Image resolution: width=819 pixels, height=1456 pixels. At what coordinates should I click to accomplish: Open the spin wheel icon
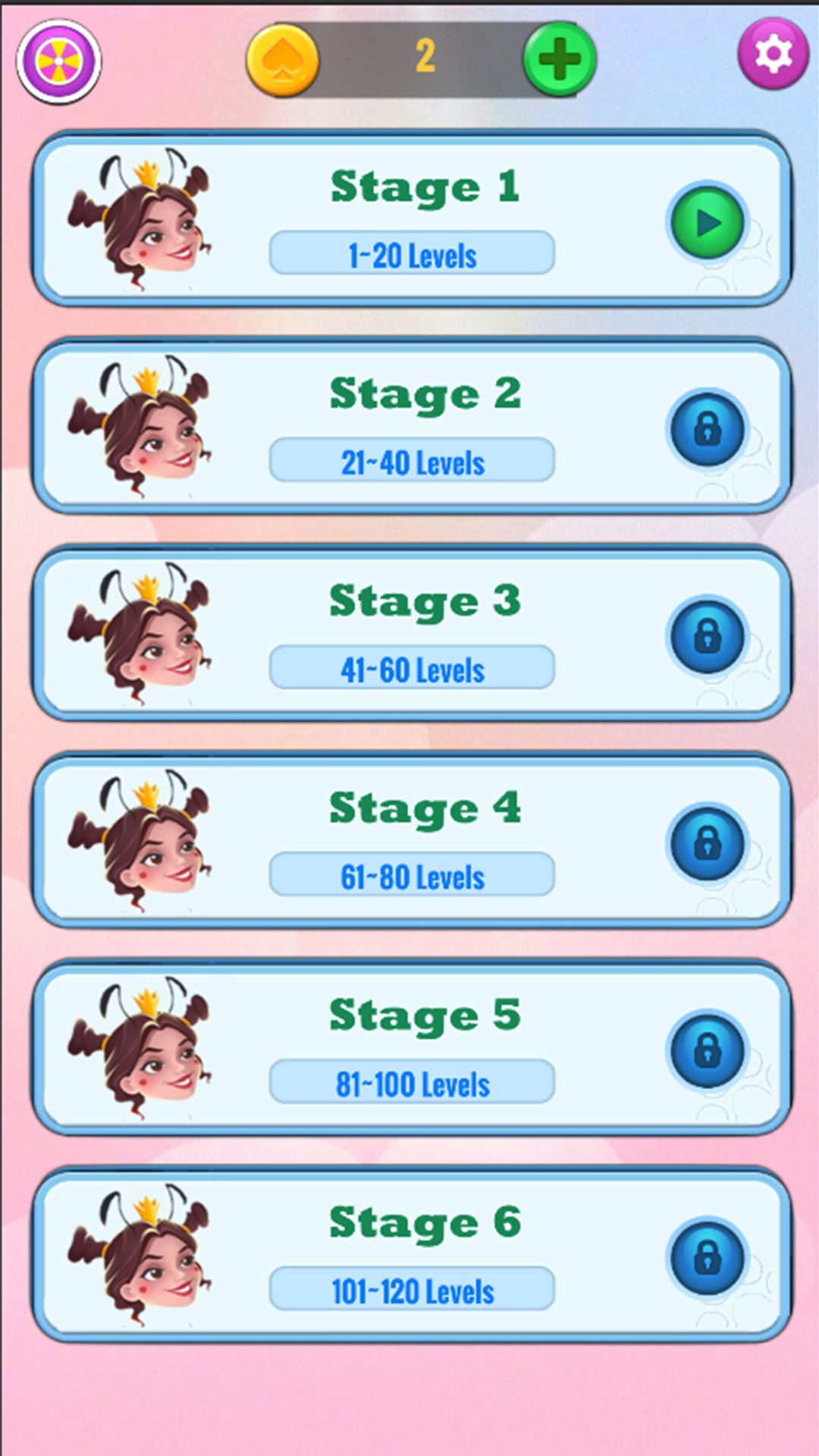[59, 61]
